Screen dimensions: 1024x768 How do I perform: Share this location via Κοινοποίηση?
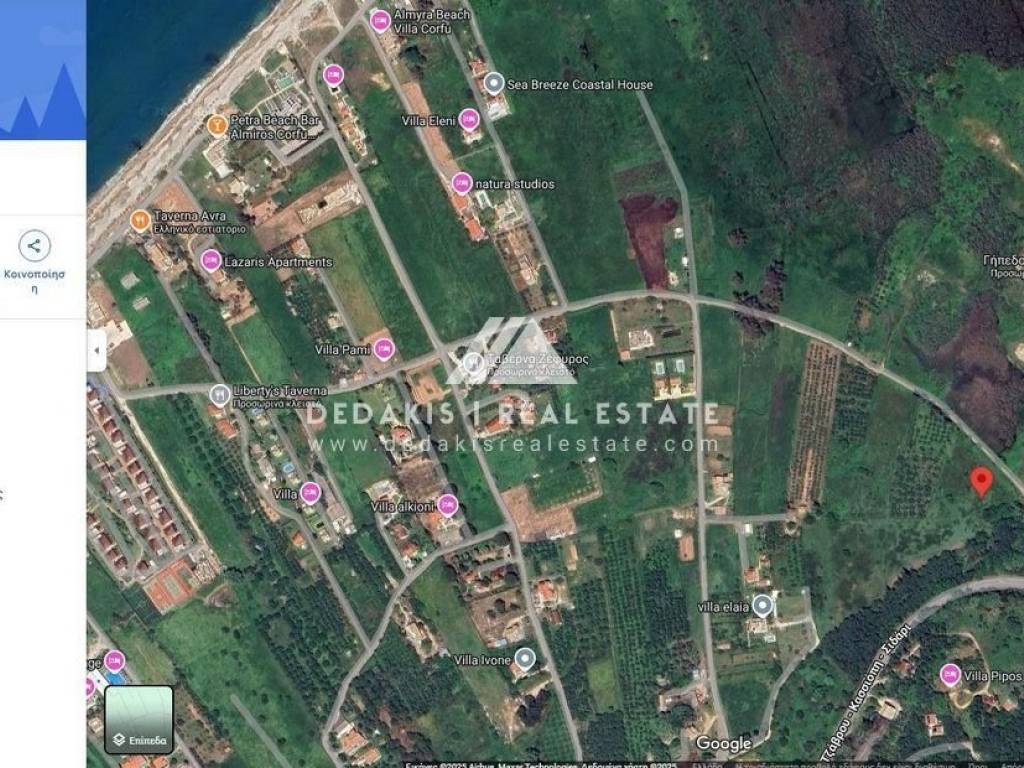(x=34, y=246)
